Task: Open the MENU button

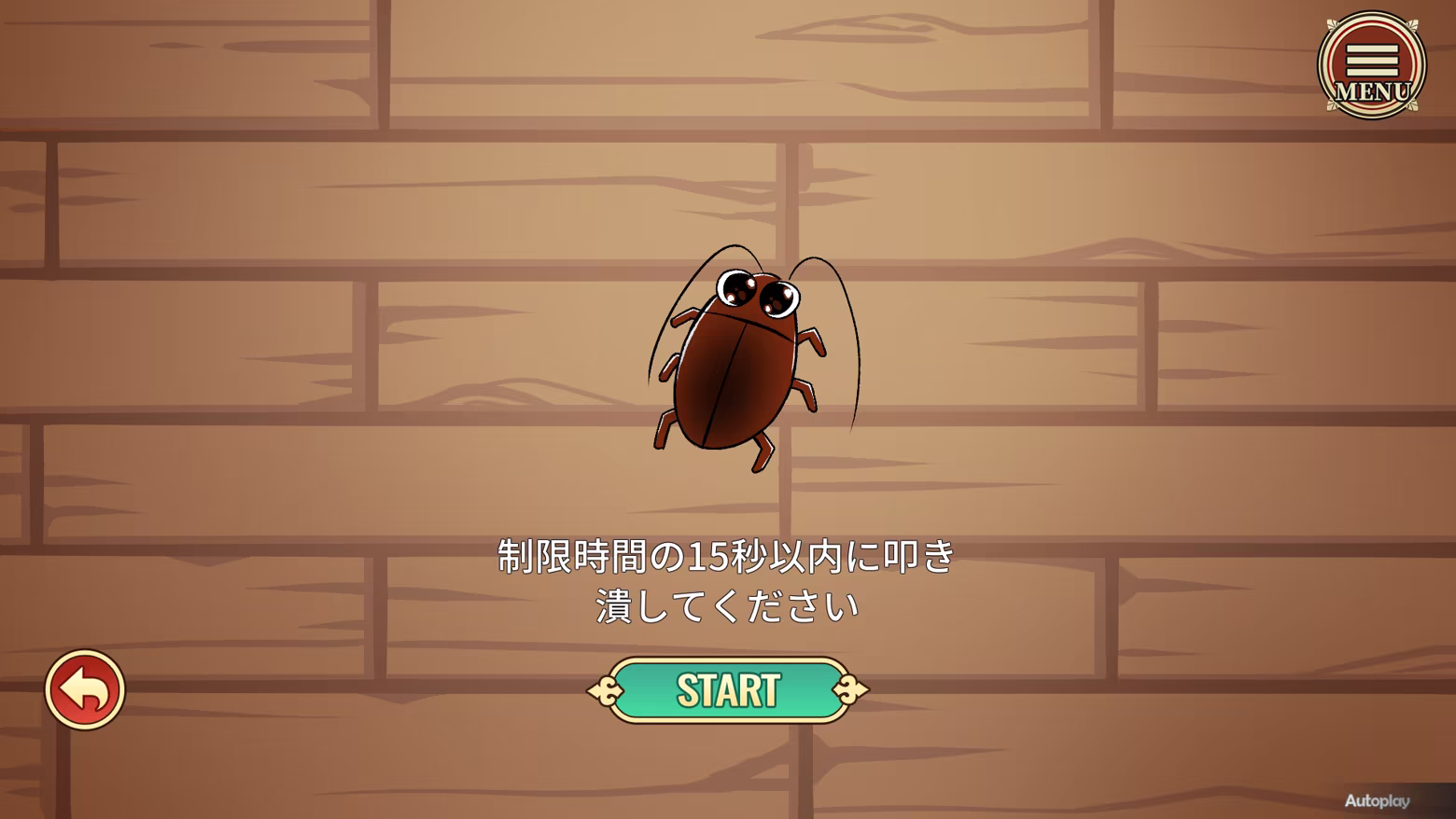Action: (x=1371, y=65)
